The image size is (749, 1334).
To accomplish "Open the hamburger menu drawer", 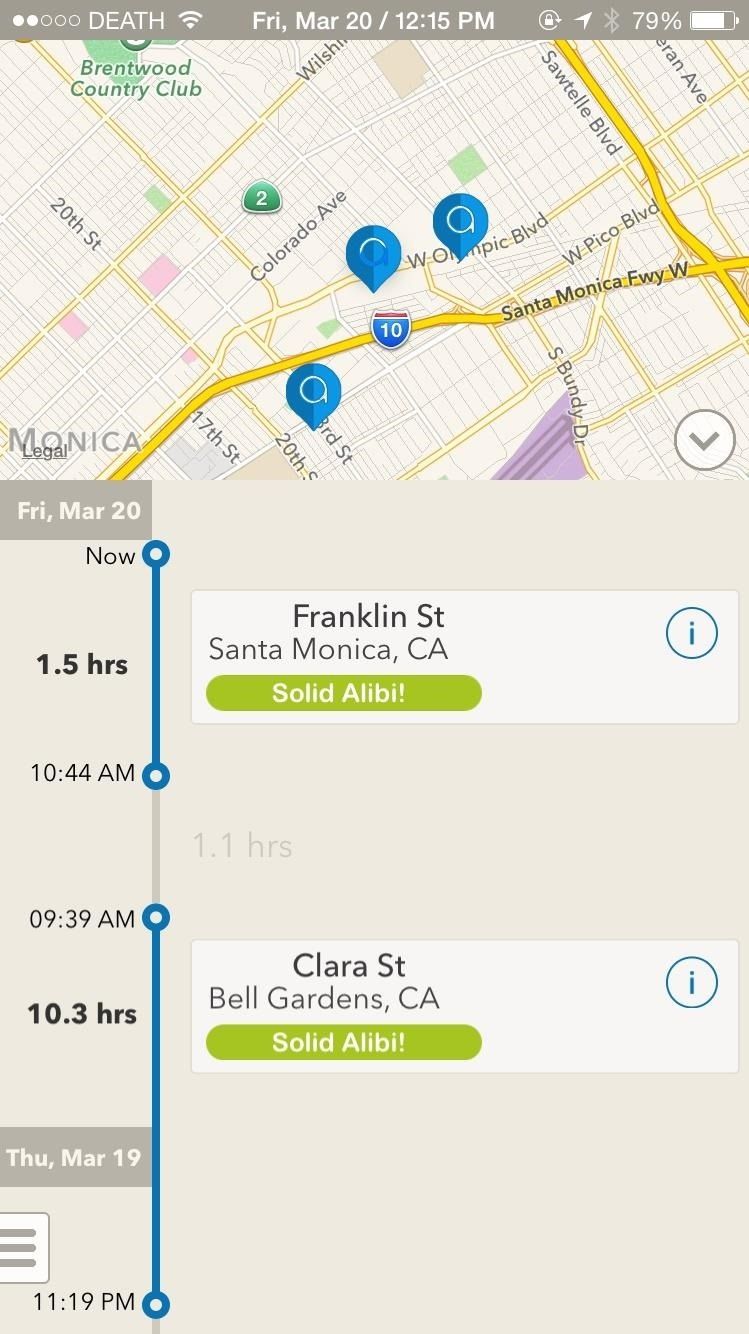I will tap(20, 1247).
